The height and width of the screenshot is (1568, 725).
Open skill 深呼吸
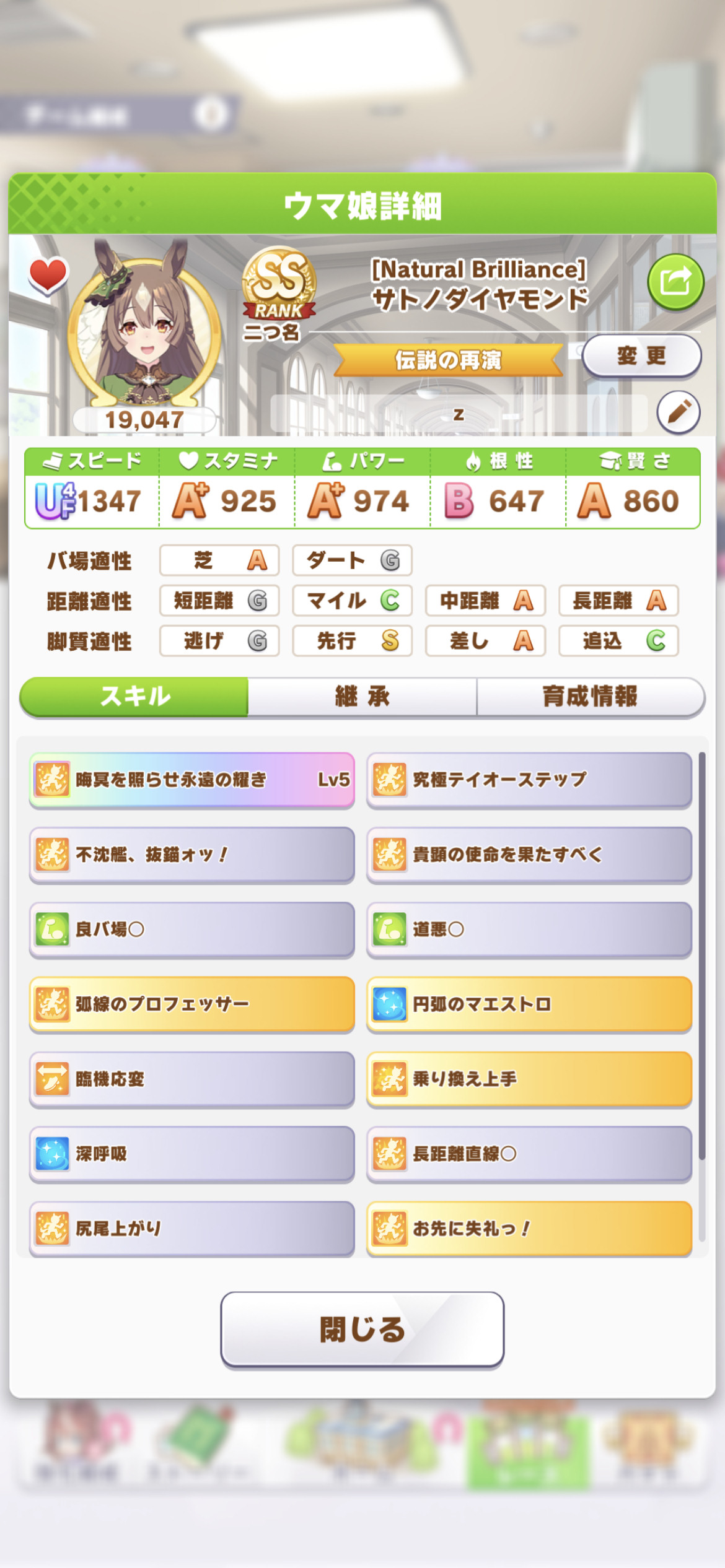[x=192, y=1154]
